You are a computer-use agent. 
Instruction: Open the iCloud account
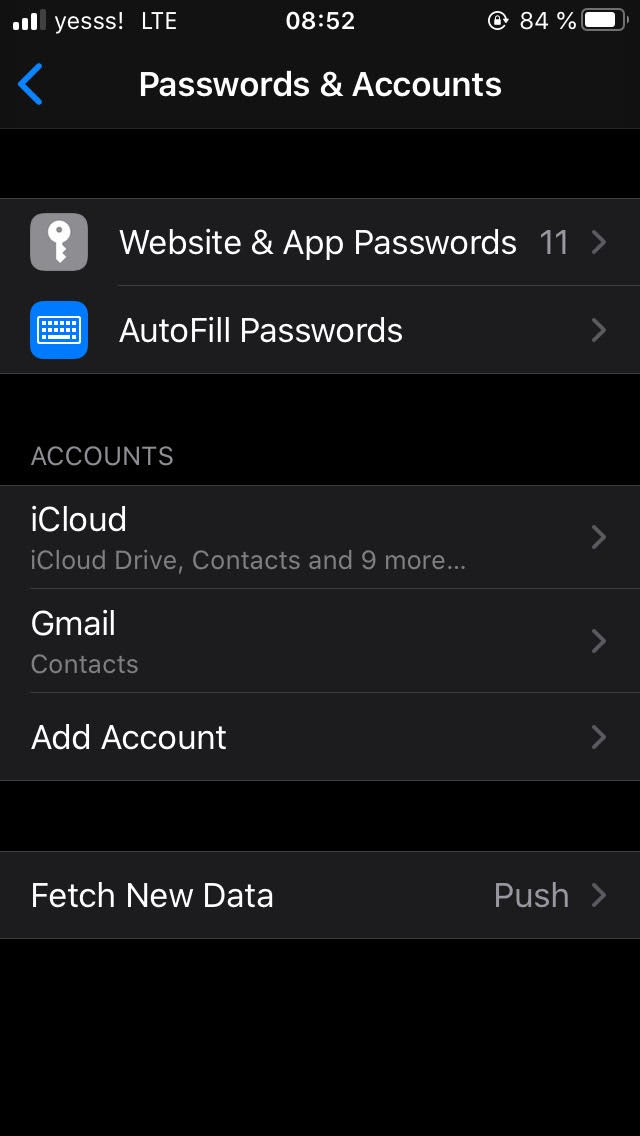coord(320,537)
